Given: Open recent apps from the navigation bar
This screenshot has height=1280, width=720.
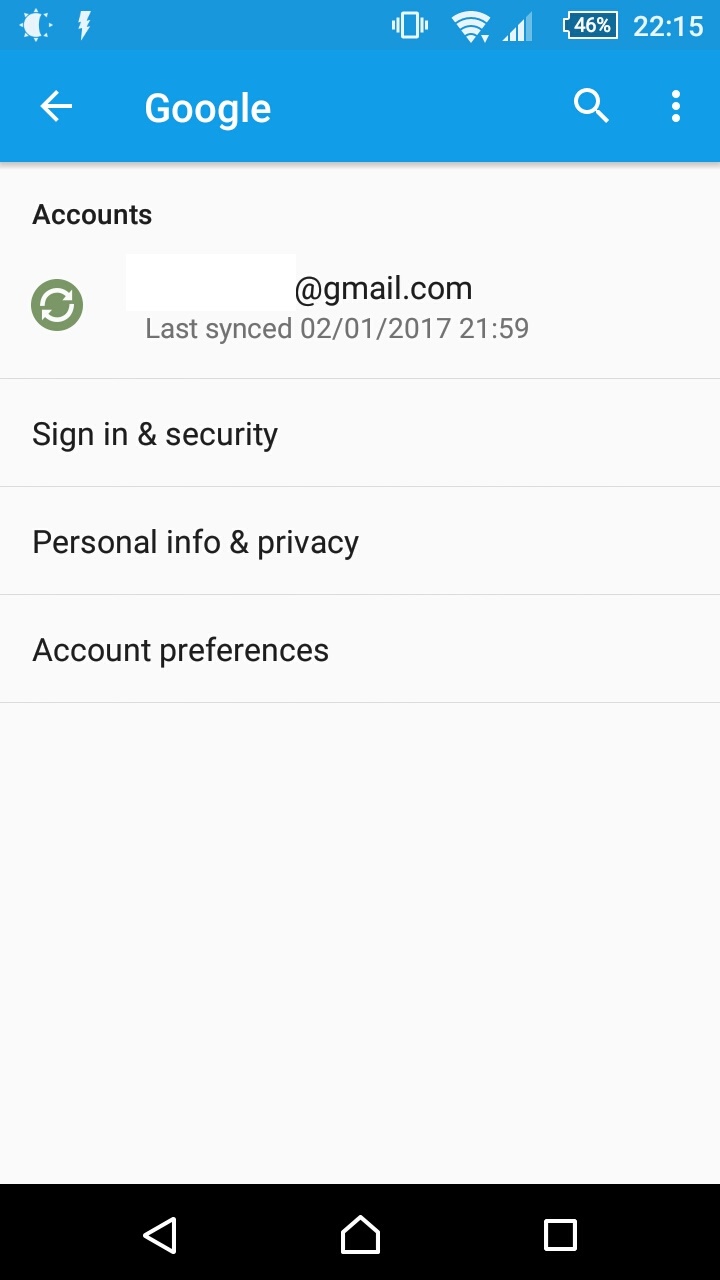Looking at the screenshot, I should 560,1235.
